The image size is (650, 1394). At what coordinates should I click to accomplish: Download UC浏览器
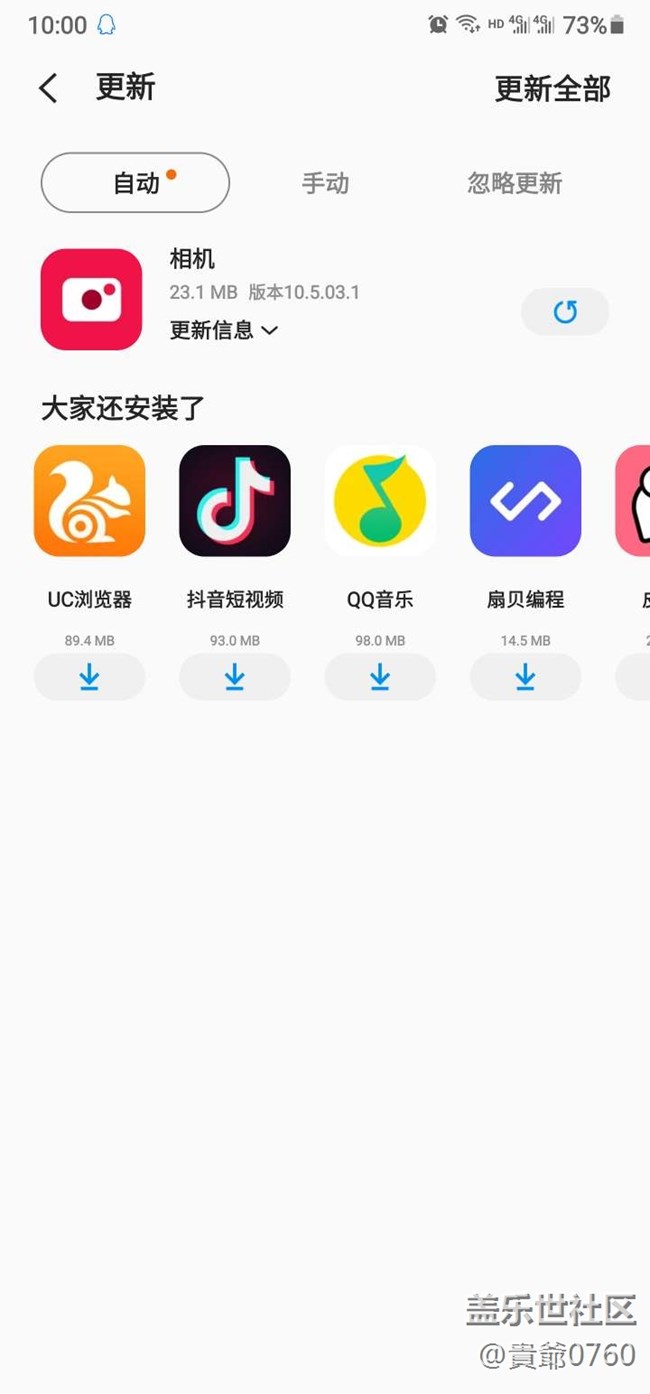pos(90,677)
